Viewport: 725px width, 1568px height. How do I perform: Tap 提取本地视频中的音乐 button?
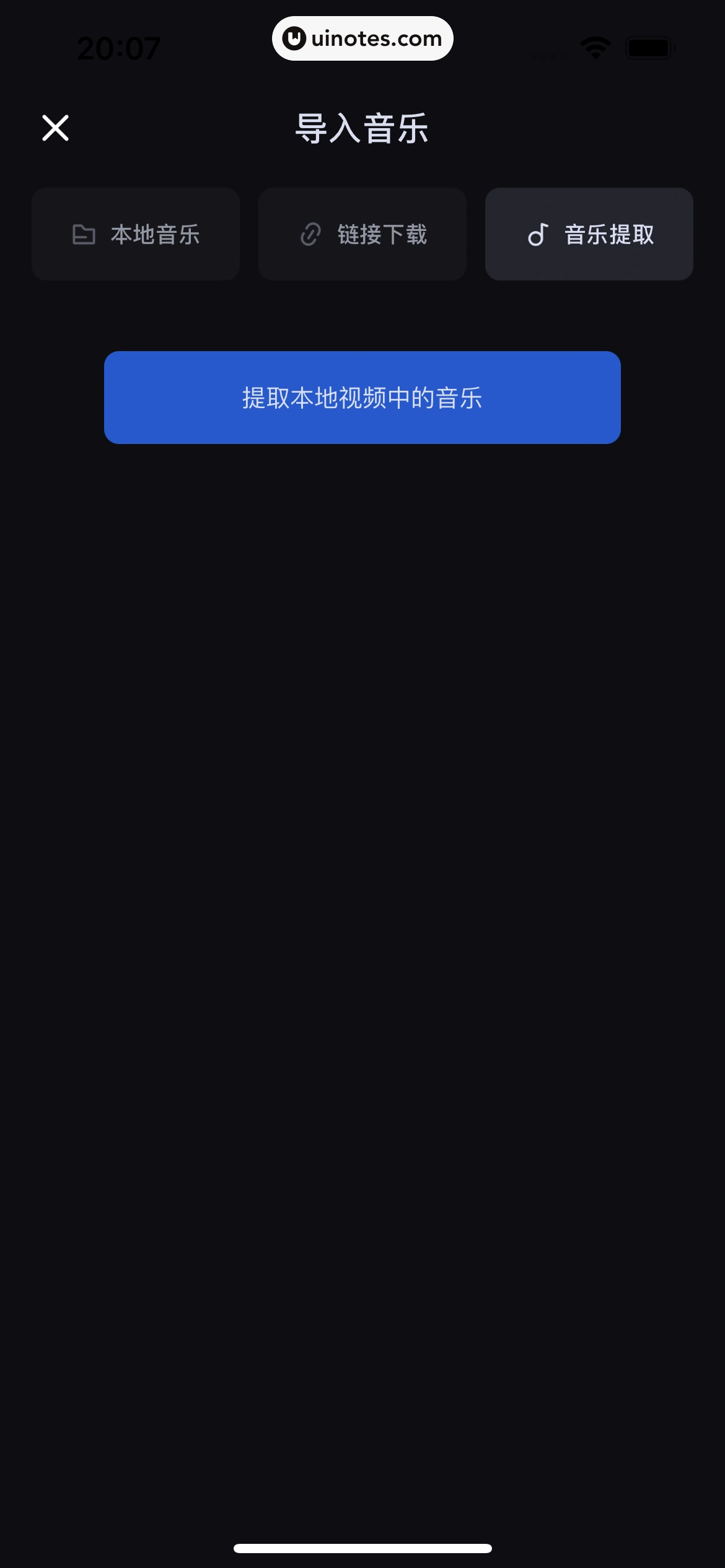[362, 398]
